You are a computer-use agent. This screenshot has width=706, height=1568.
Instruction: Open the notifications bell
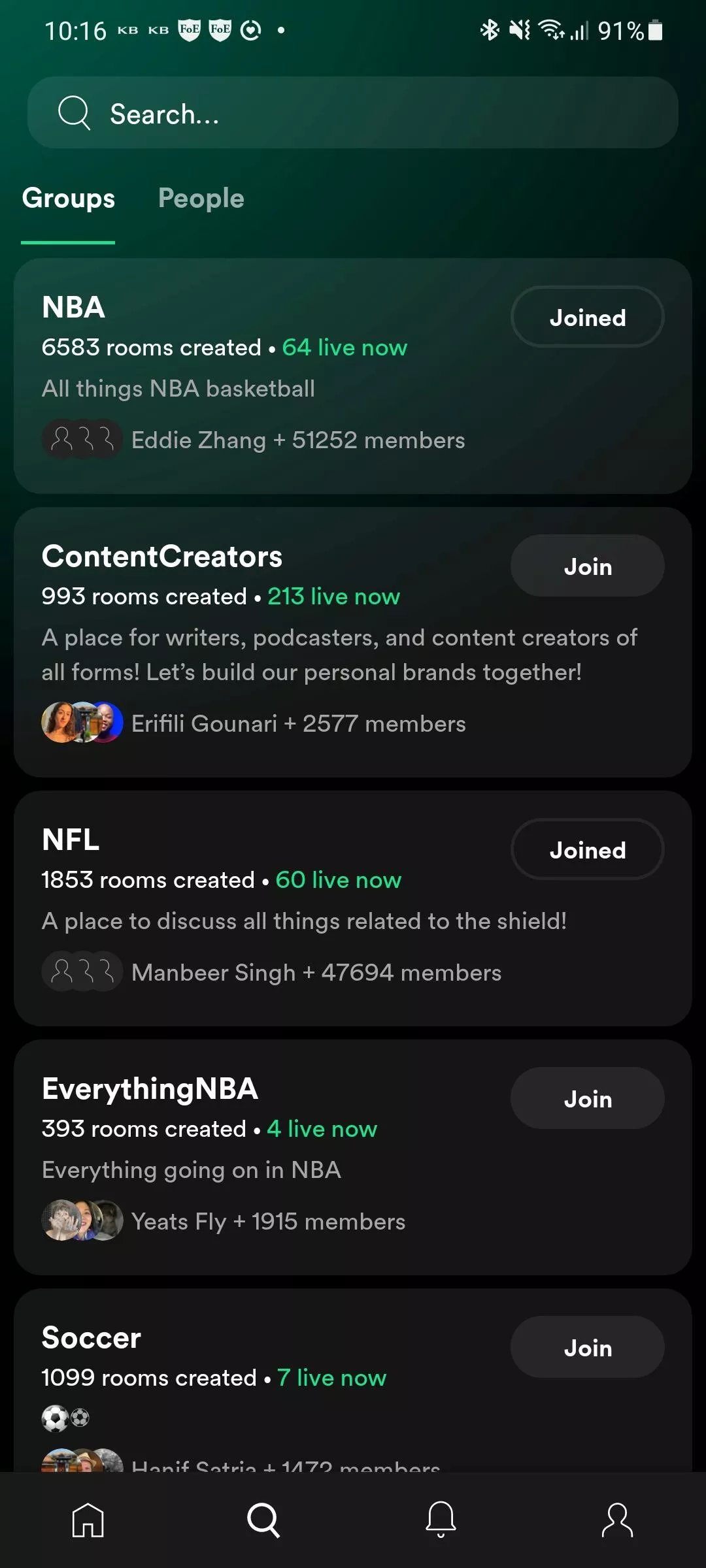441,1520
